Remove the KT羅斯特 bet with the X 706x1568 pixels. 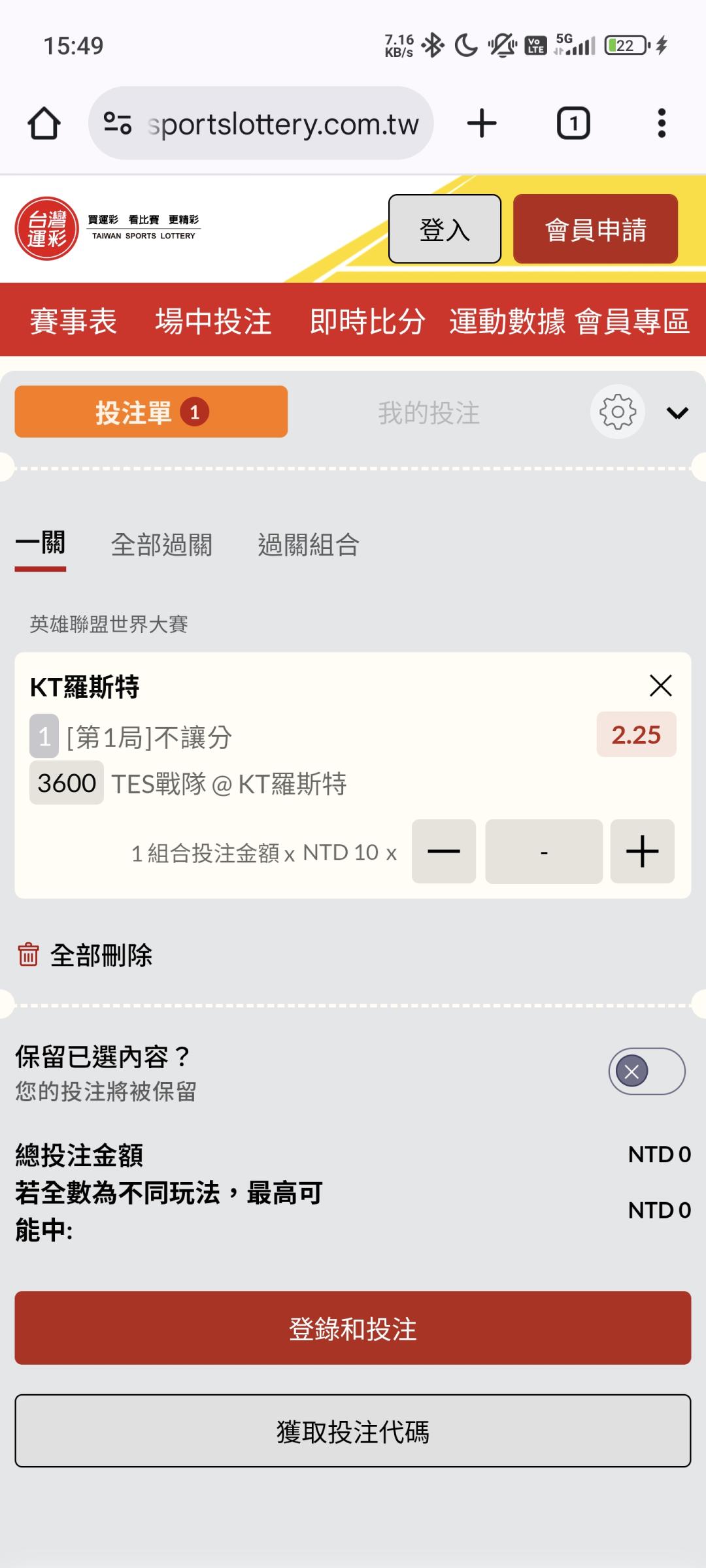(661, 685)
